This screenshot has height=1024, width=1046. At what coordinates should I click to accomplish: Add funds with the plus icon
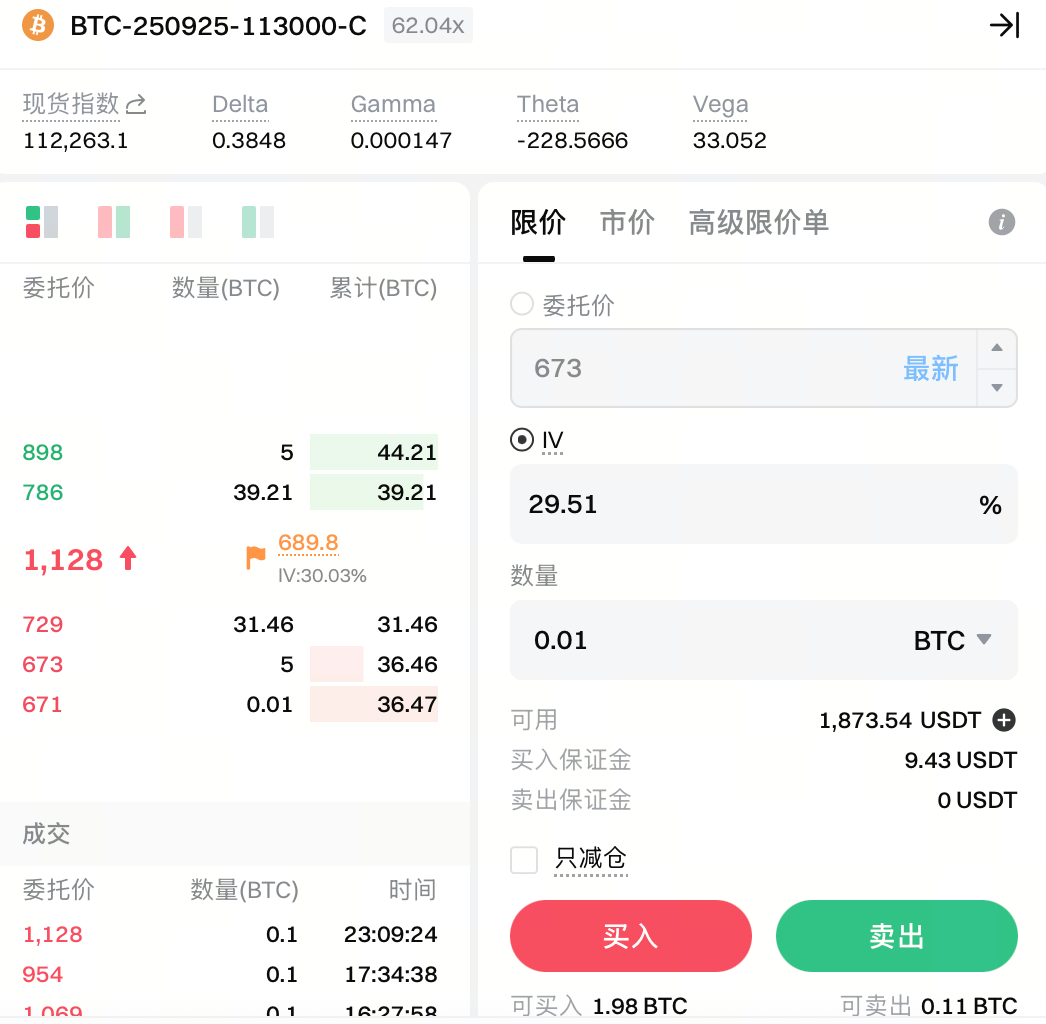pos(1004,720)
